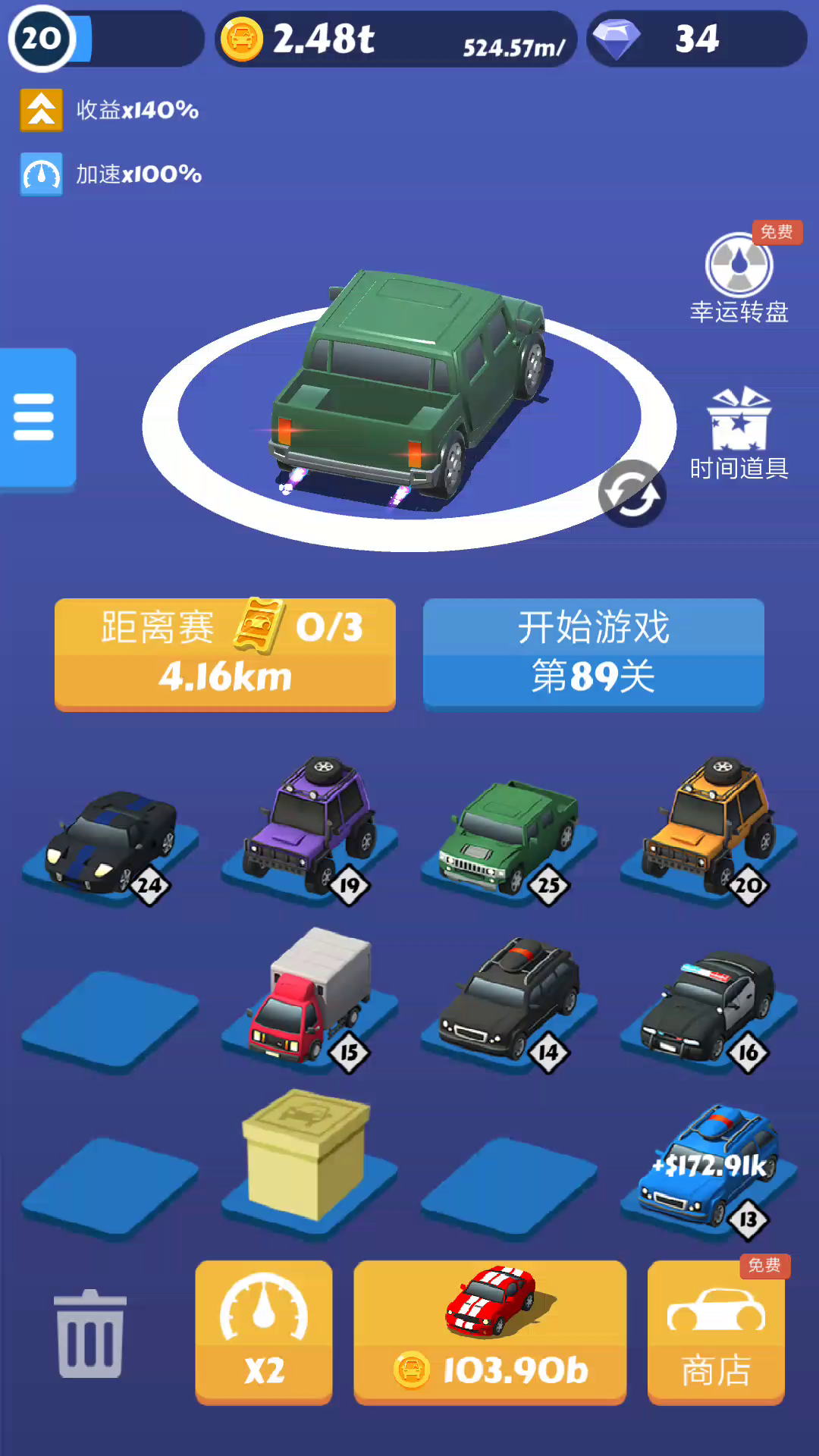Select the black SUV level 14

[x=509, y=1003]
